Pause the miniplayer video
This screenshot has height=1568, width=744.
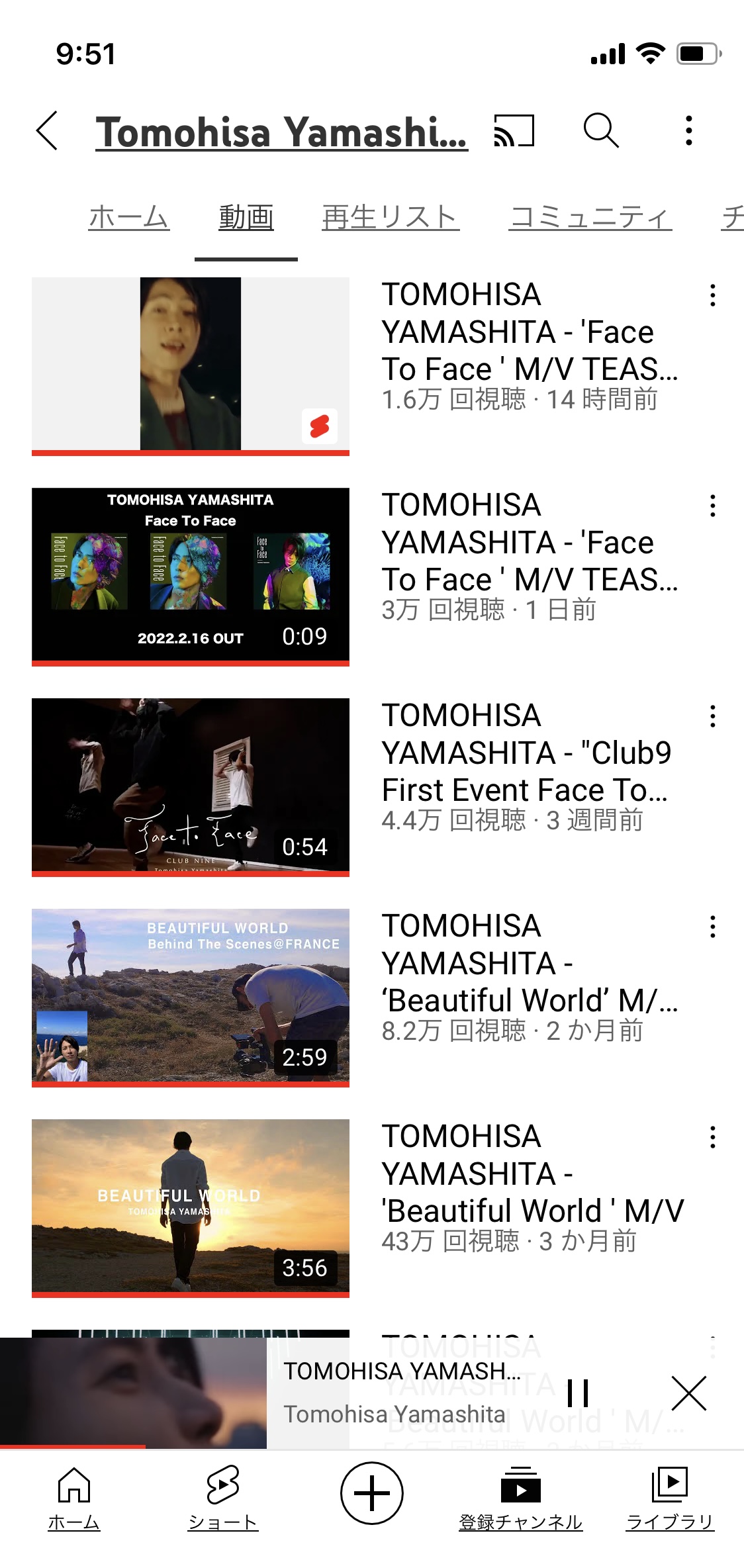tap(578, 1393)
